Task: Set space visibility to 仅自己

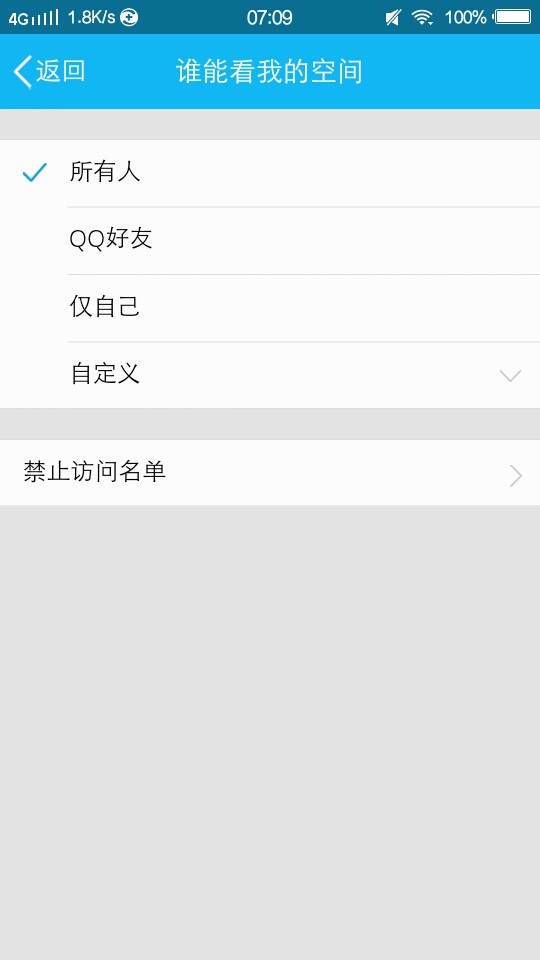Action: [270, 308]
